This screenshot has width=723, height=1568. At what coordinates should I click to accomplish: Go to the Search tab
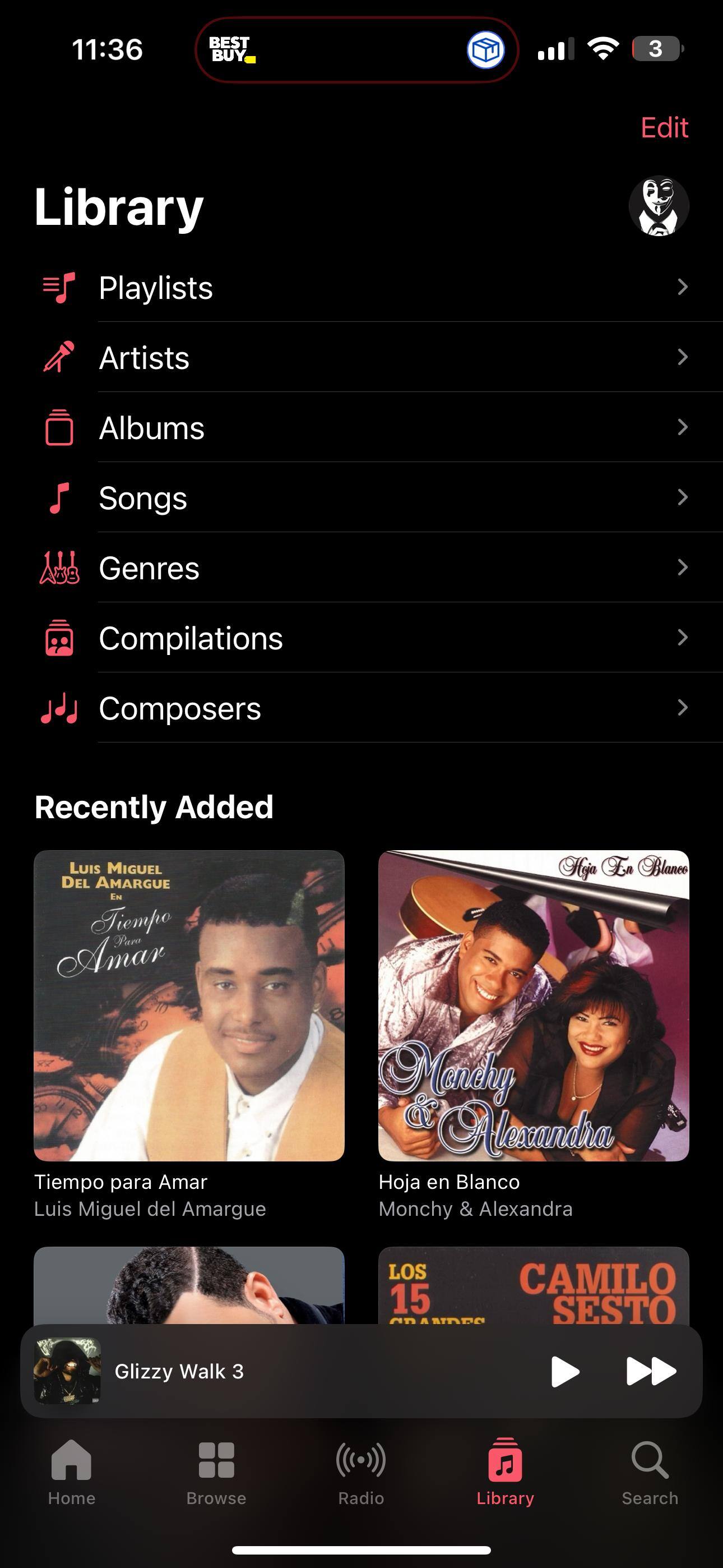point(650,1472)
